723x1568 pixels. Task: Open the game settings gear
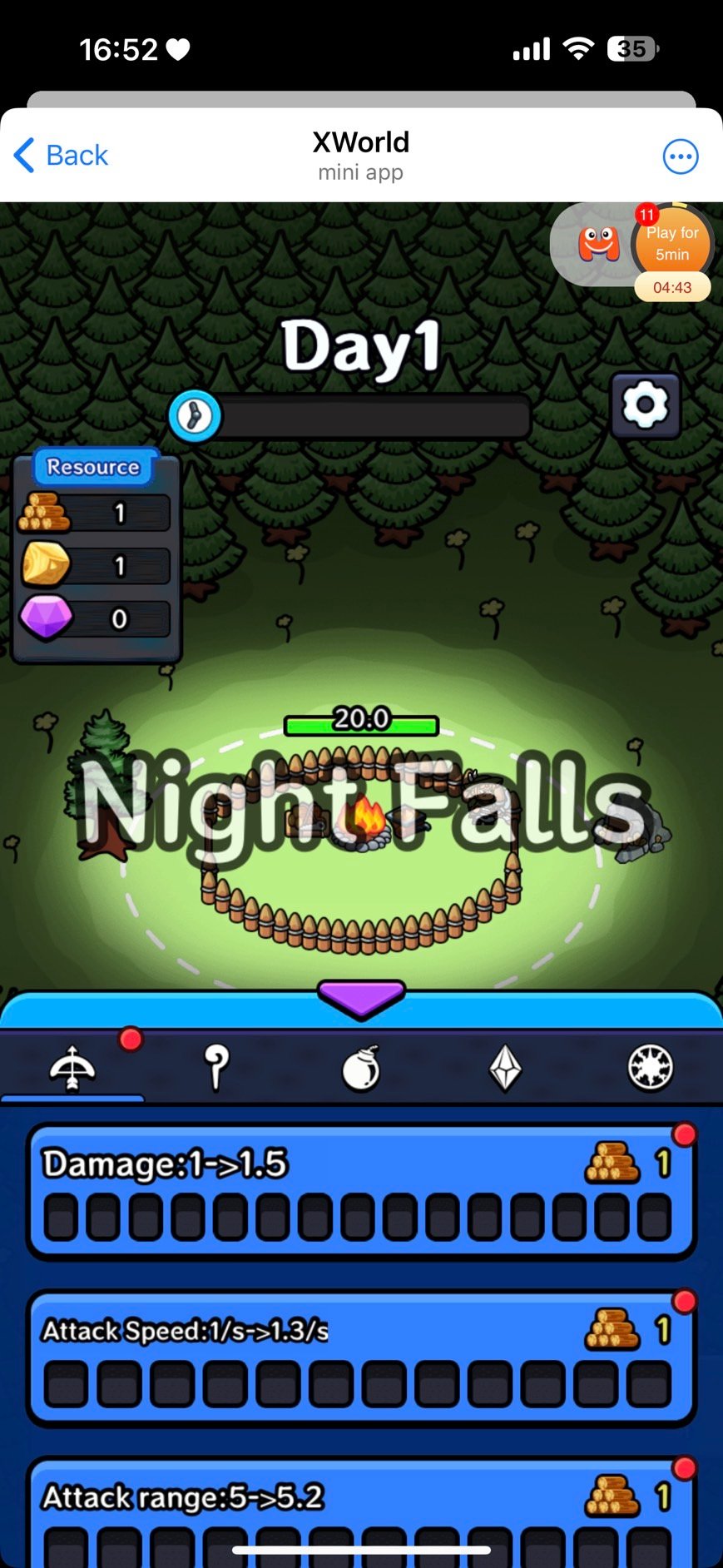(x=646, y=405)
